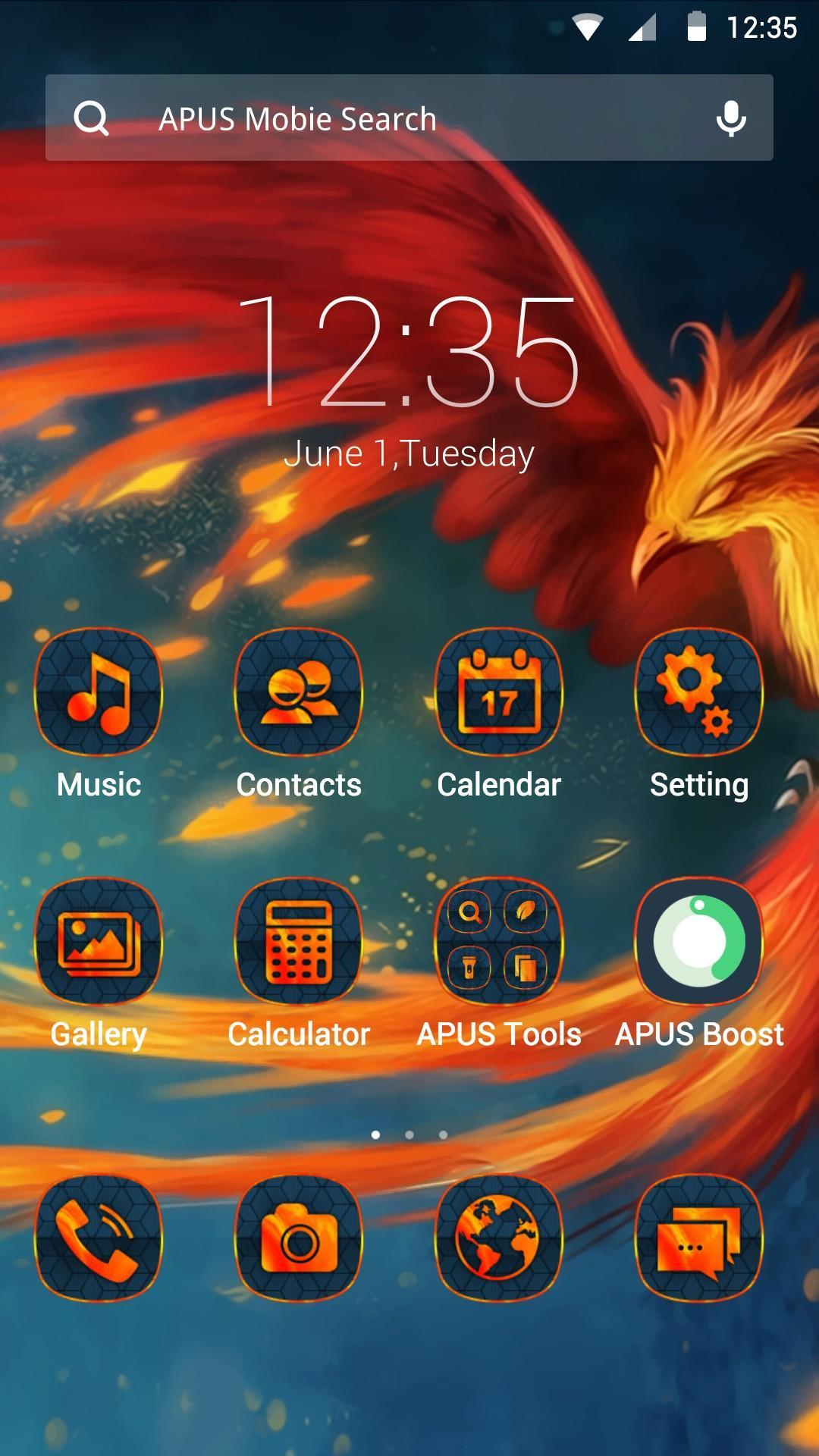Viewport: 819px width, 1456px height.
Task: Start a voice search with the microphone icon
Action: point(730,118)
